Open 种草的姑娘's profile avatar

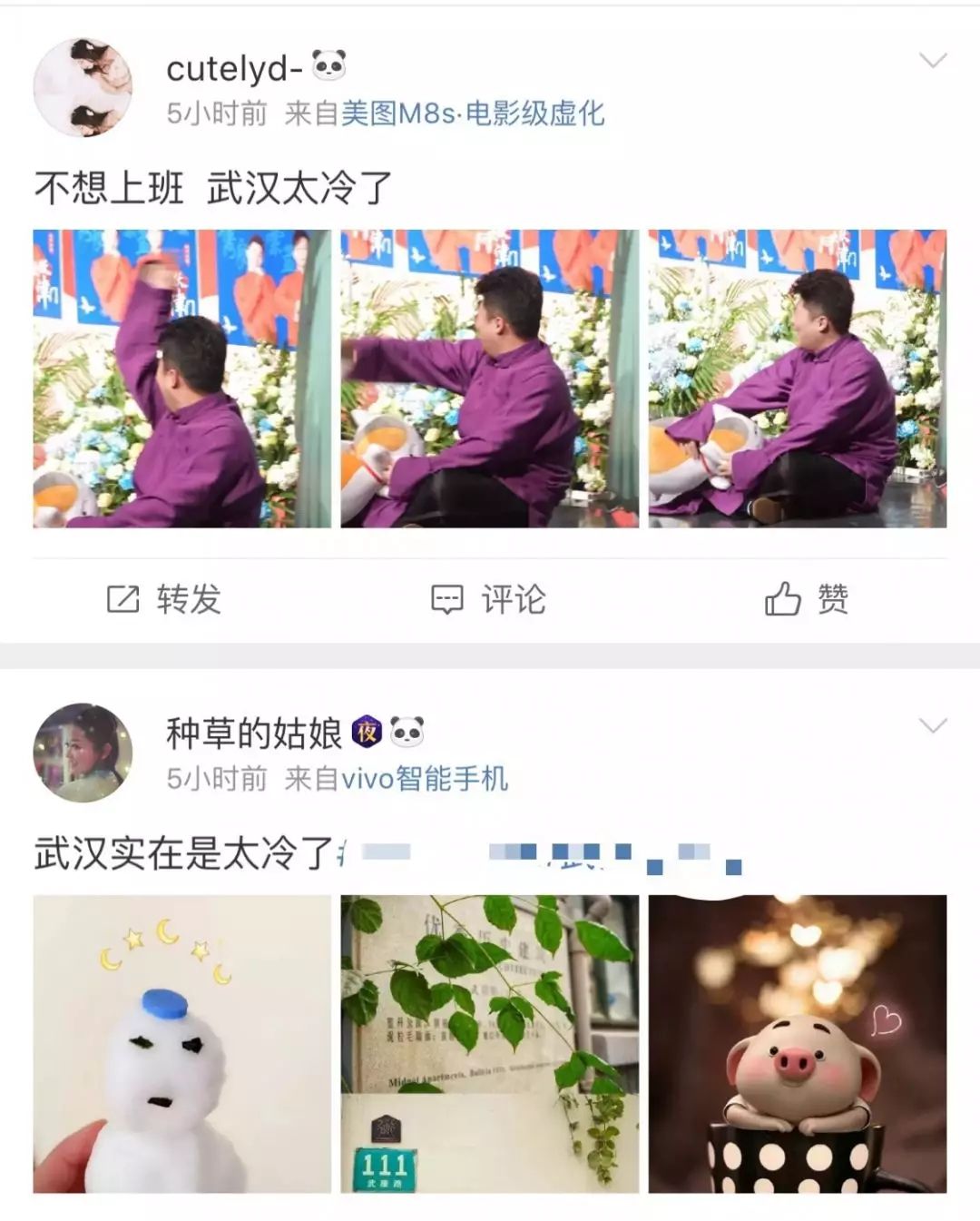pyautogui.click(x=83, y=752)
